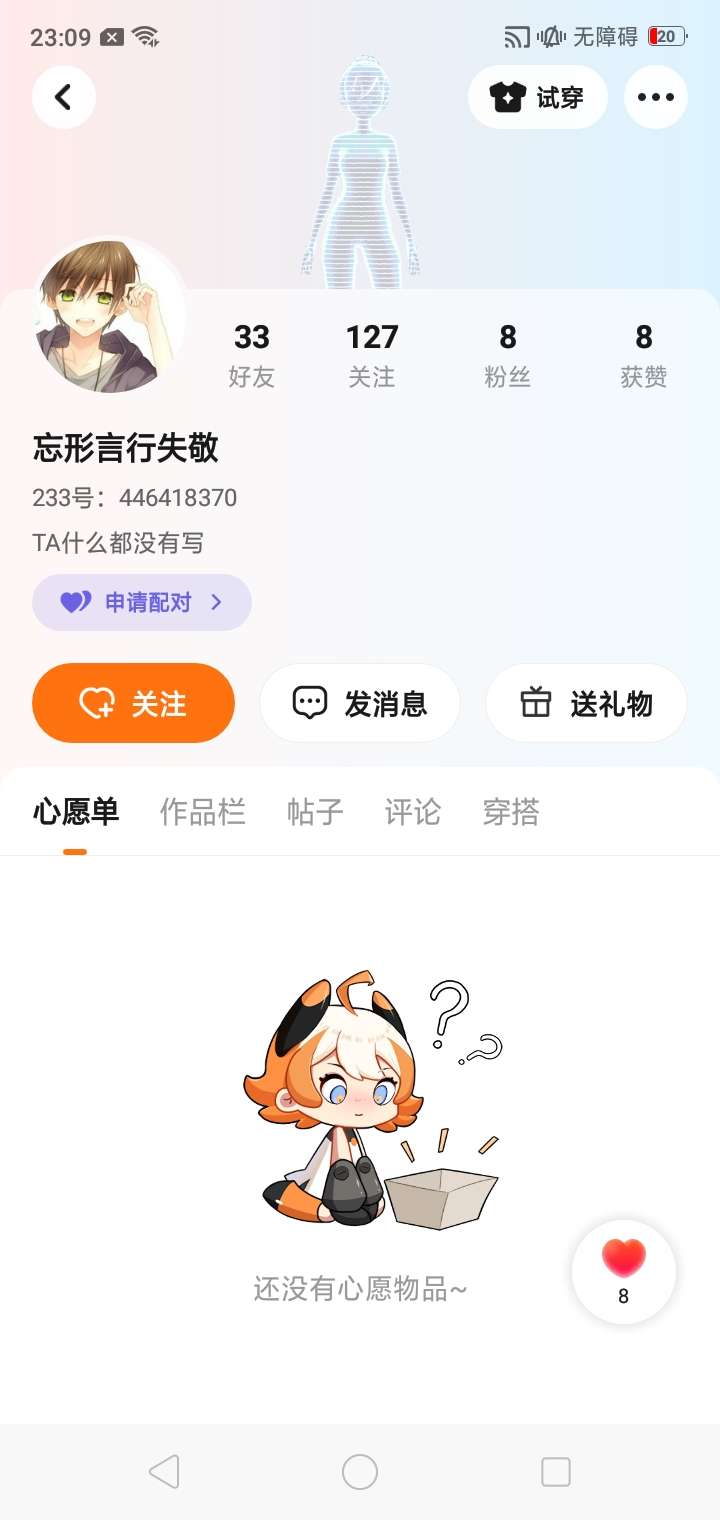Screen dimensions: 720x1520
Task: Open the 评论 tab
Action: (412, 812)
